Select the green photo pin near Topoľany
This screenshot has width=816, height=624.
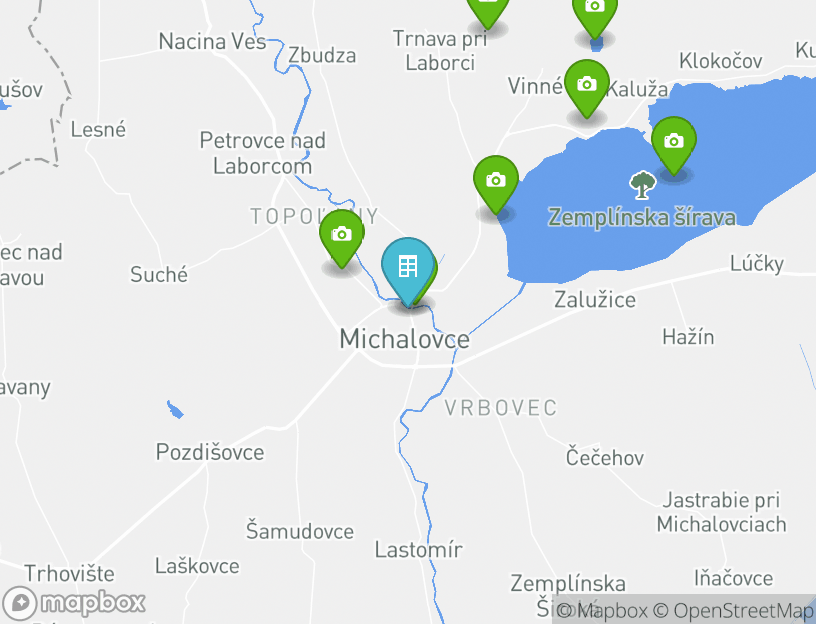(341, 235)
